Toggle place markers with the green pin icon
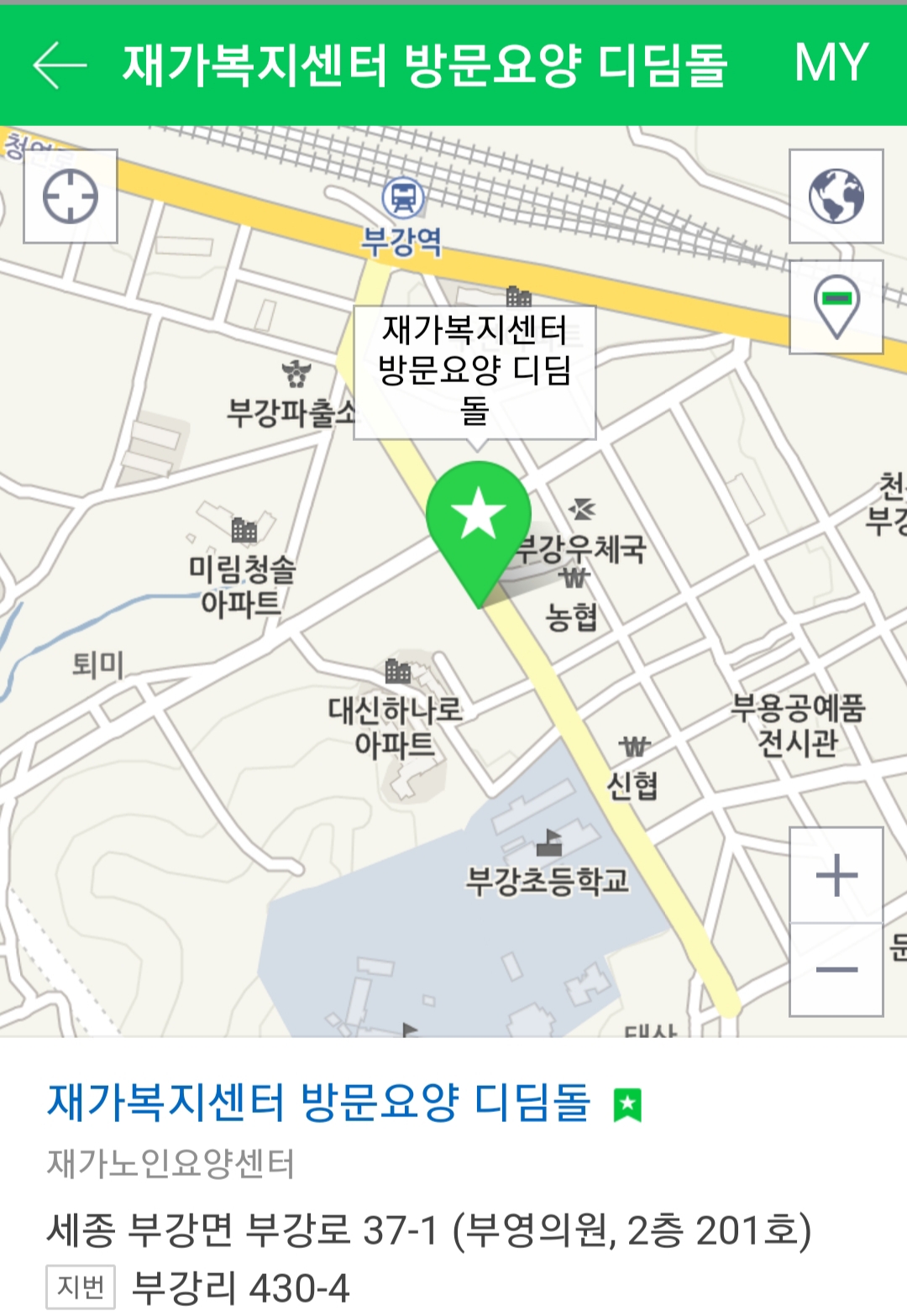Image resolution: width=907 pixels, height=1316 pixels. coord(836,305)
